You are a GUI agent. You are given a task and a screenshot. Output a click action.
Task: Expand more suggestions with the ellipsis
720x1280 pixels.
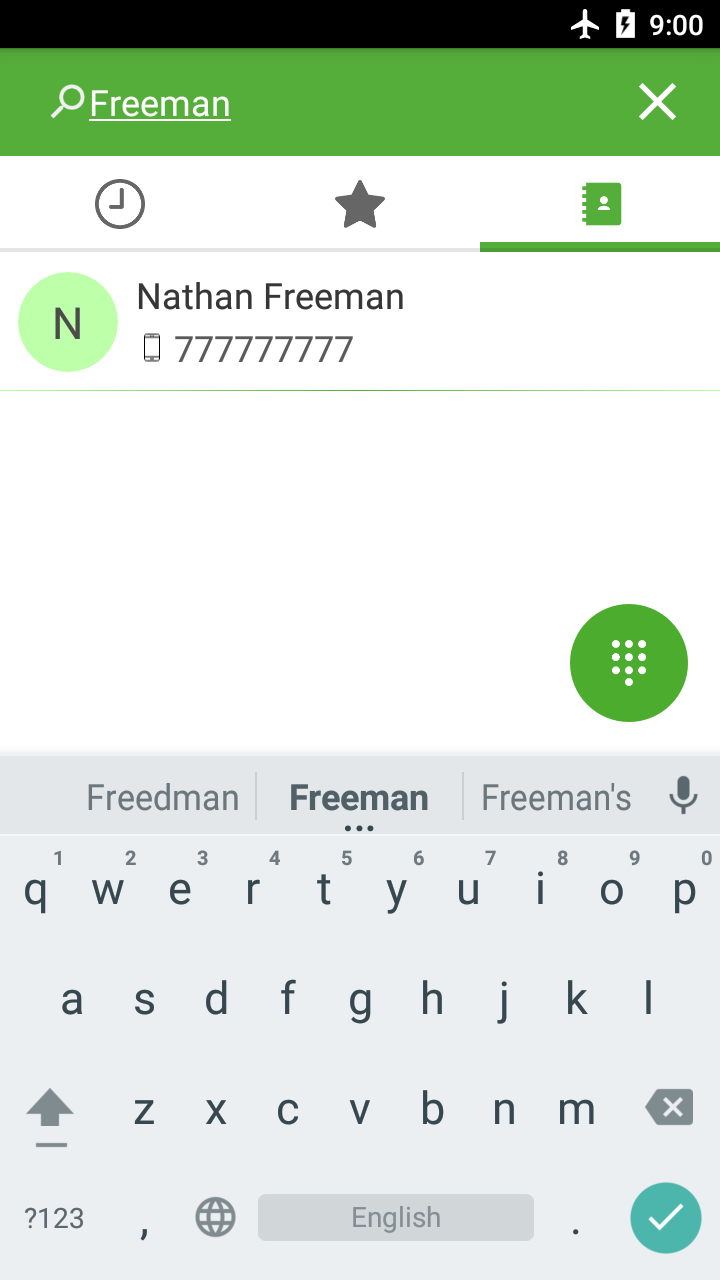pyautogui.click(x=359, y=826)
